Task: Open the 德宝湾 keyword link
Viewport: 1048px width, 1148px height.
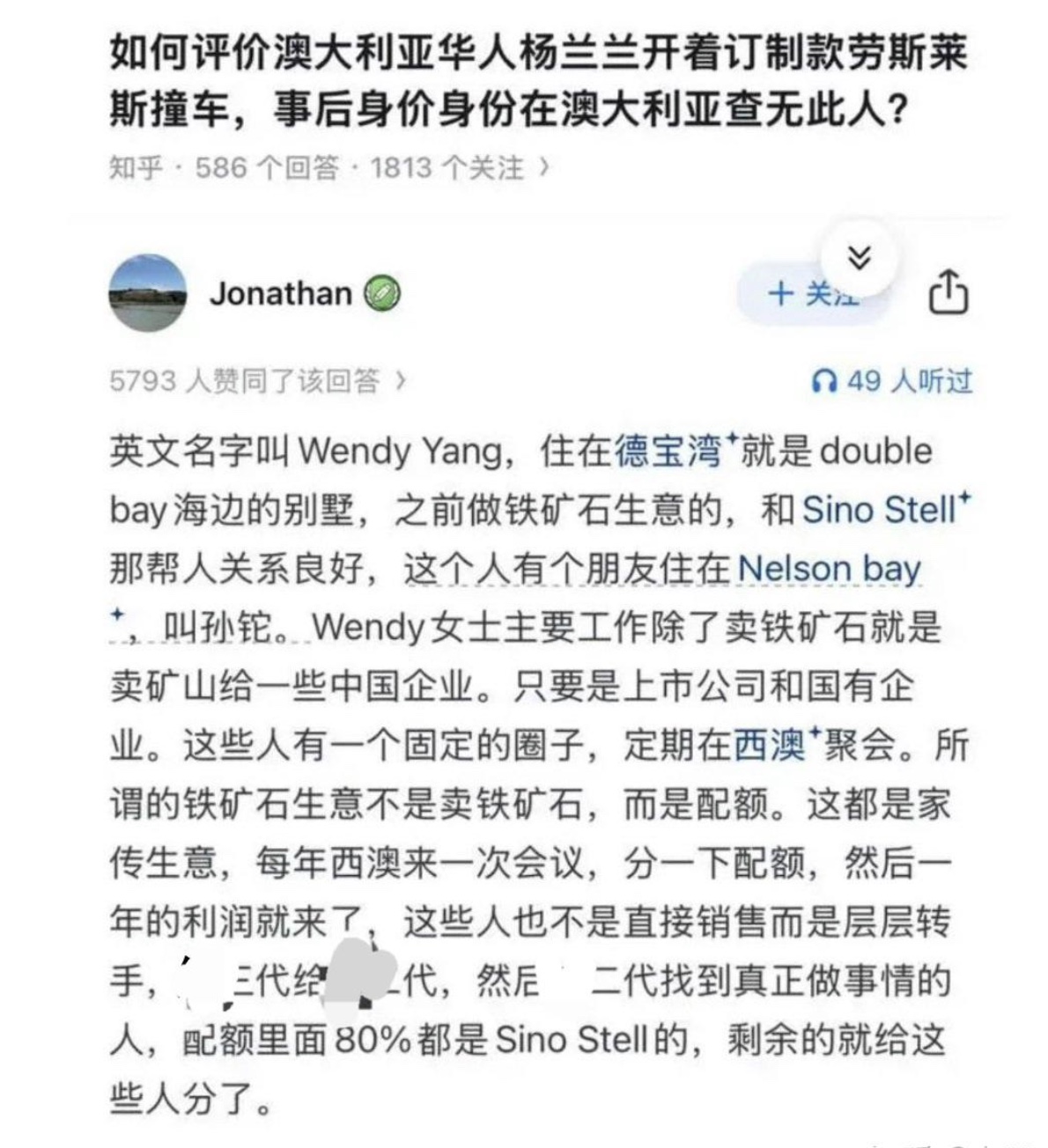Action: [x=668, y=451]
